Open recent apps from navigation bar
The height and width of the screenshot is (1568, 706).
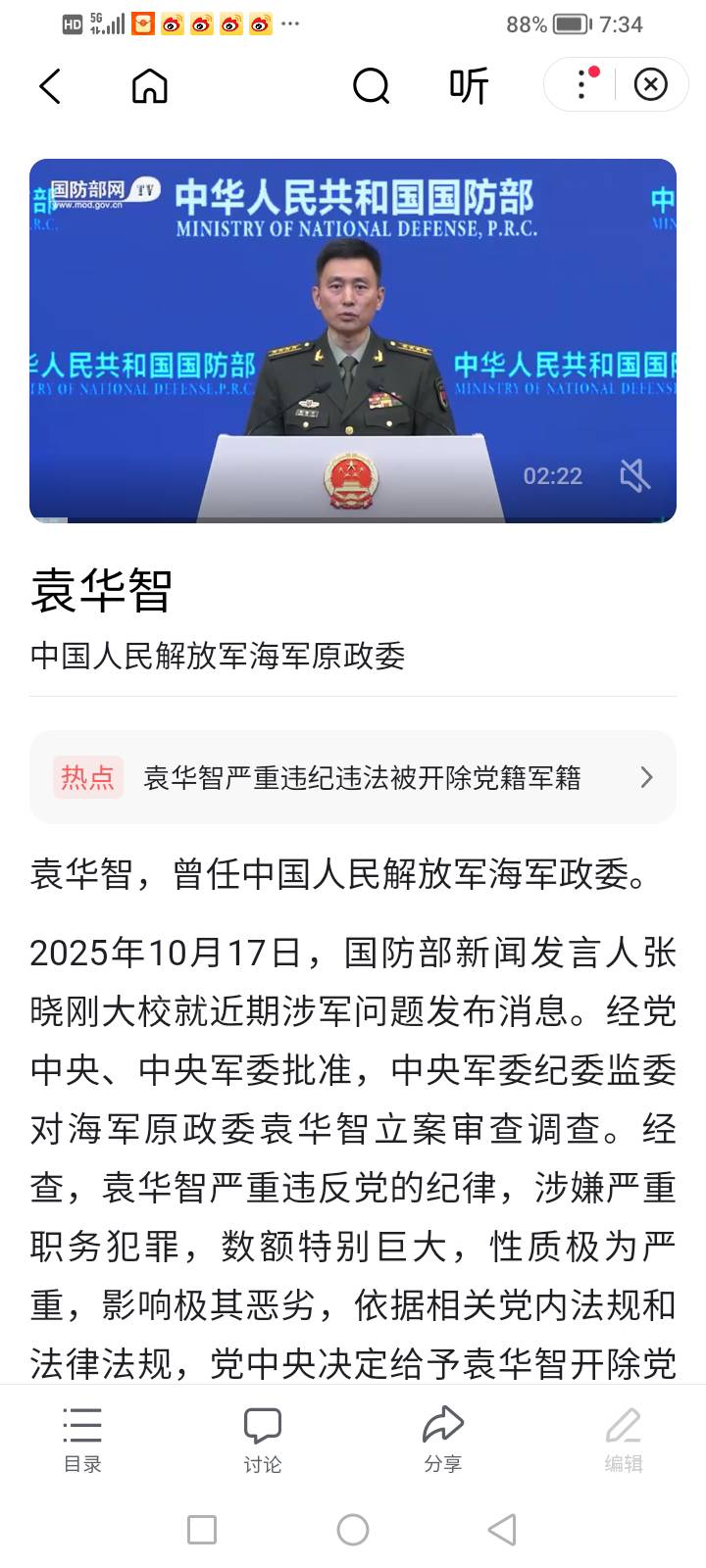[202, 1529]
